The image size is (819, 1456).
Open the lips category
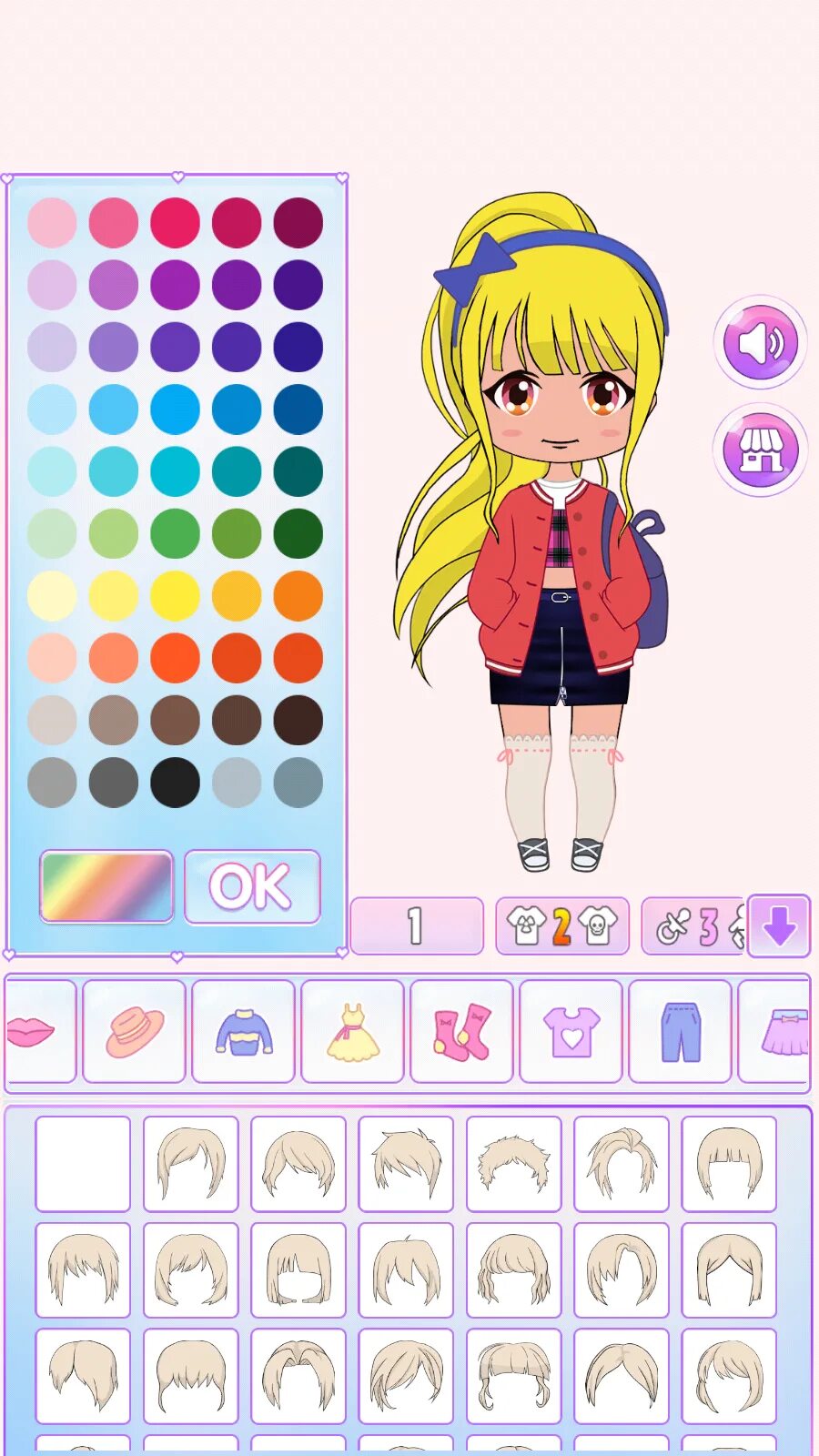pyautogui.click(x=36, y=1031)
